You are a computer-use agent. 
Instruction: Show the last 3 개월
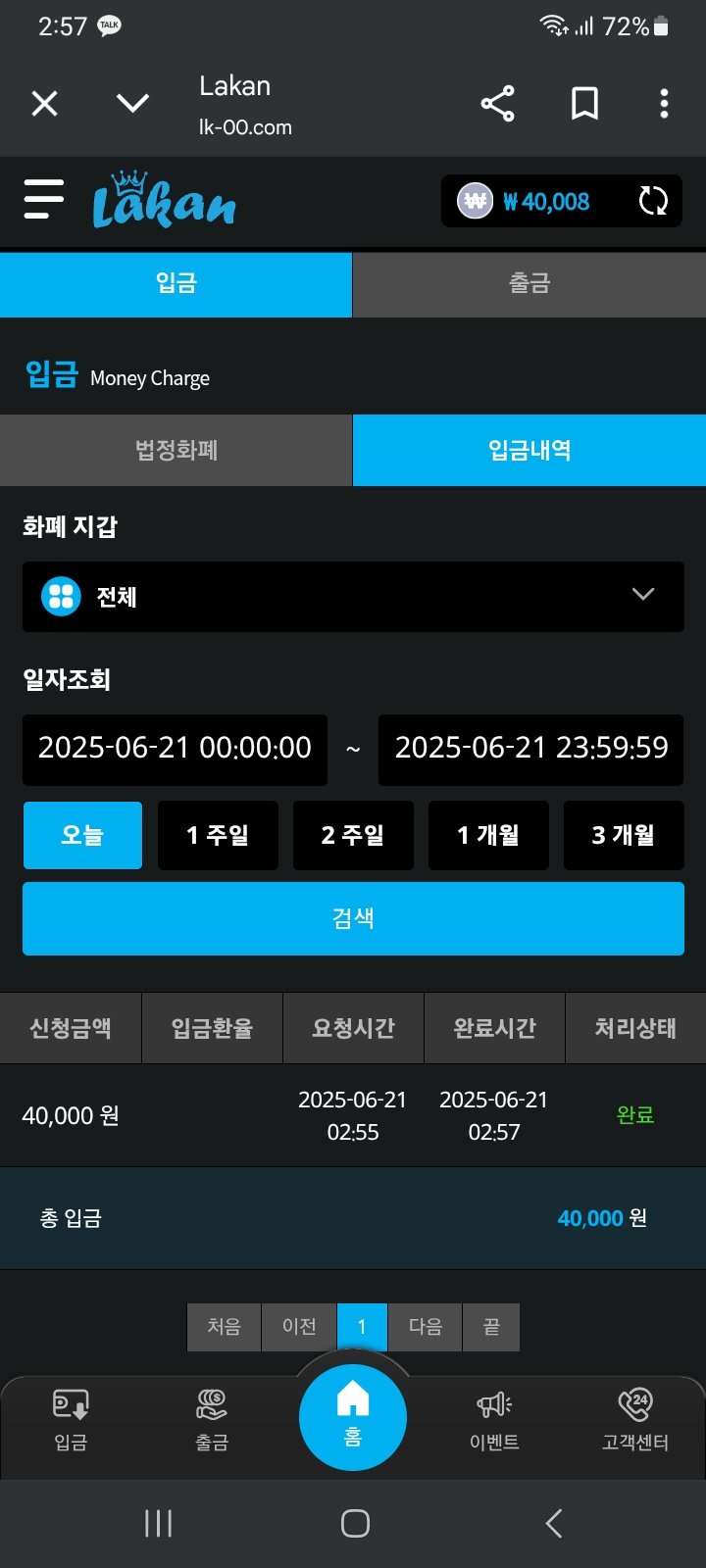click(x=623, y=835)
